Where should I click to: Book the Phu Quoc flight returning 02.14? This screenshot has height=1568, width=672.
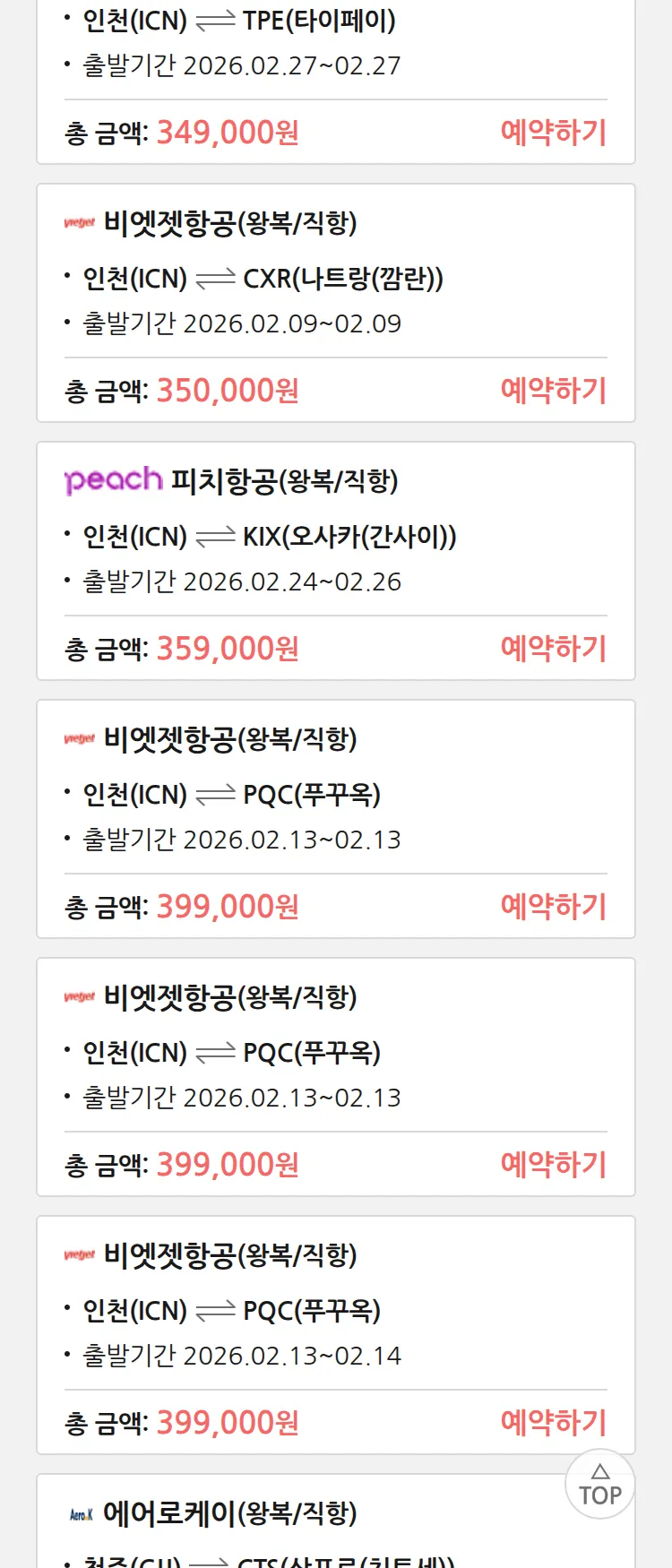pyautogui.click(x=553, y=1423)
